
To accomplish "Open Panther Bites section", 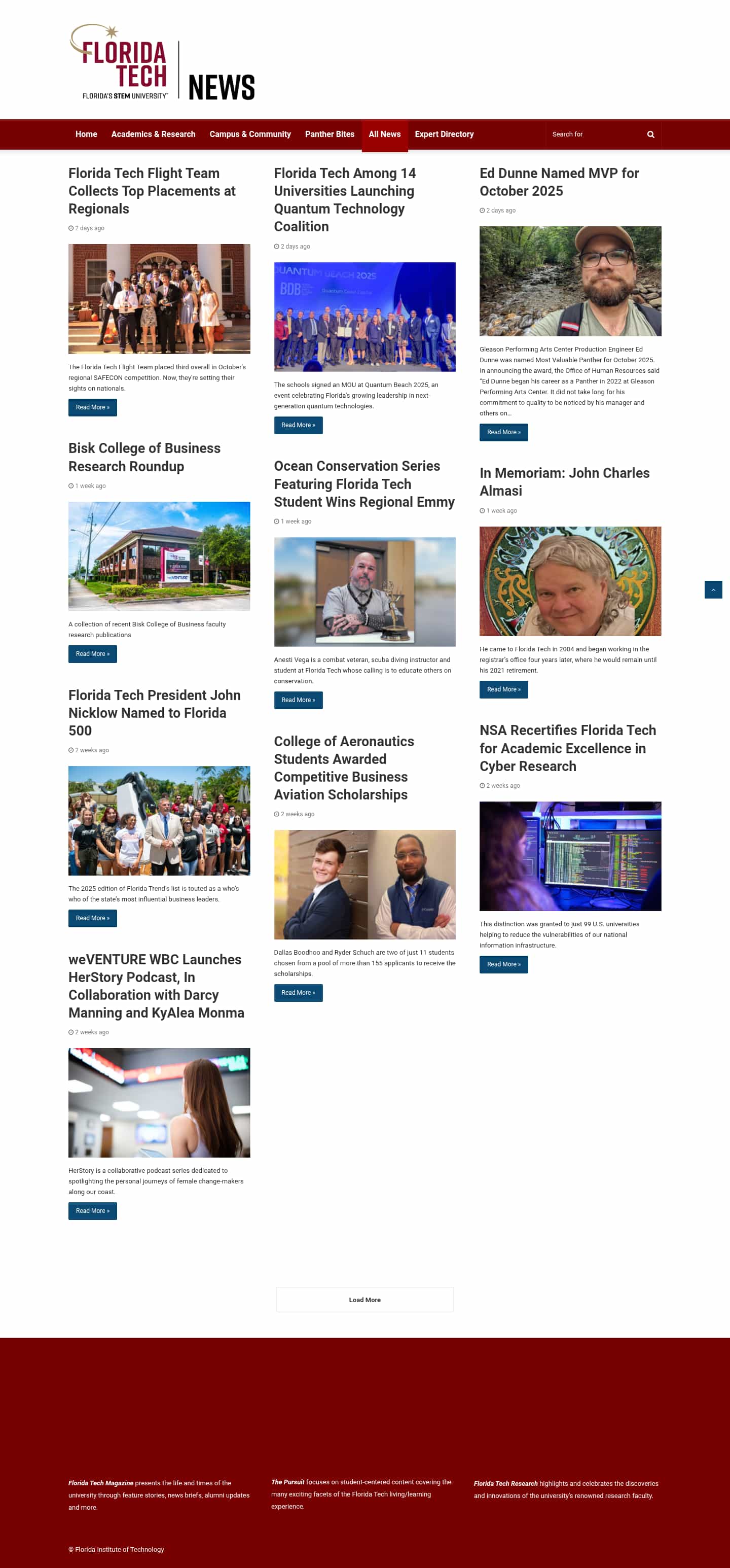I will click(329, 134).
